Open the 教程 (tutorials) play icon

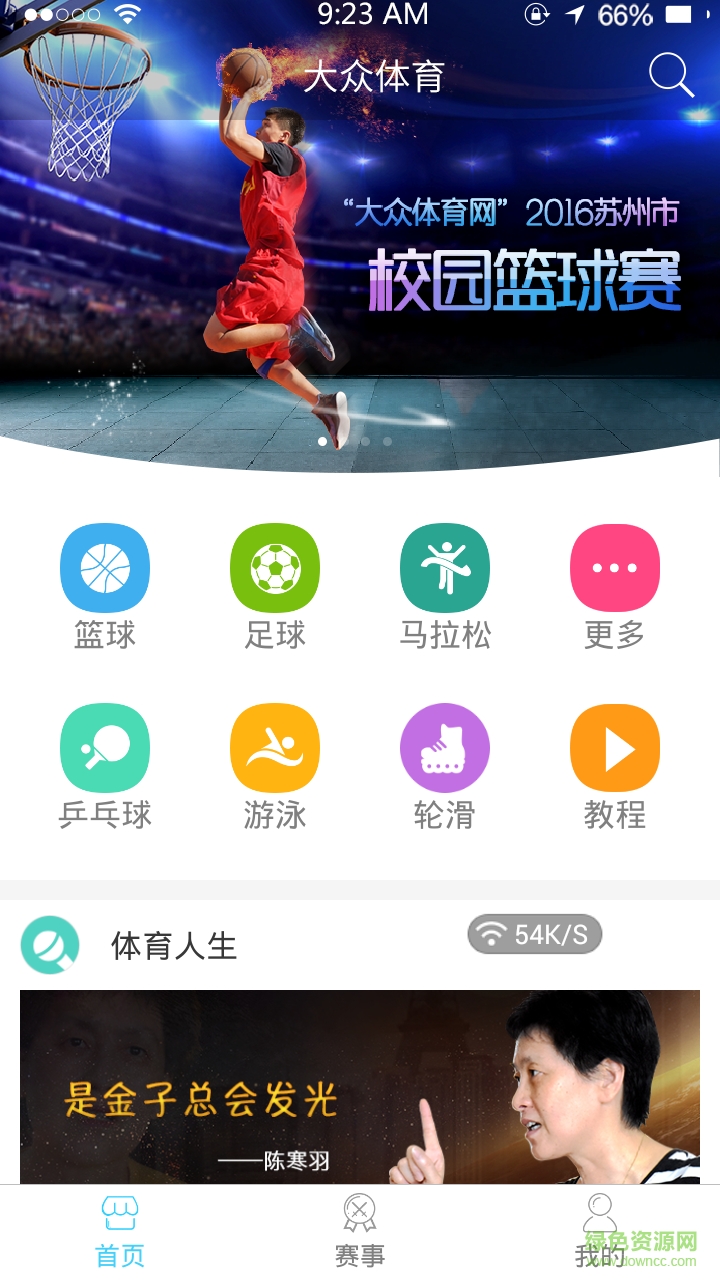click(614, 747)
